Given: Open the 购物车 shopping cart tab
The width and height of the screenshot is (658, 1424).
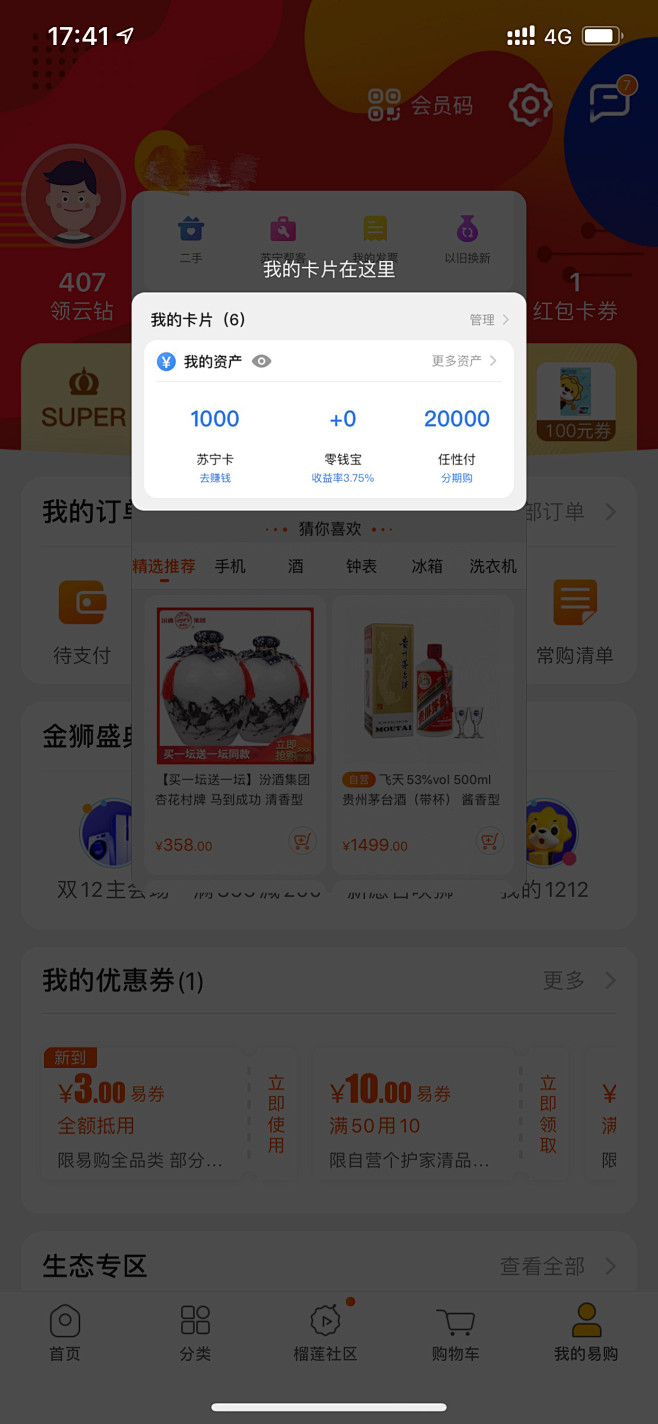Looking at the screenshot, I should pyautogui.click(x=455, y=1334).
